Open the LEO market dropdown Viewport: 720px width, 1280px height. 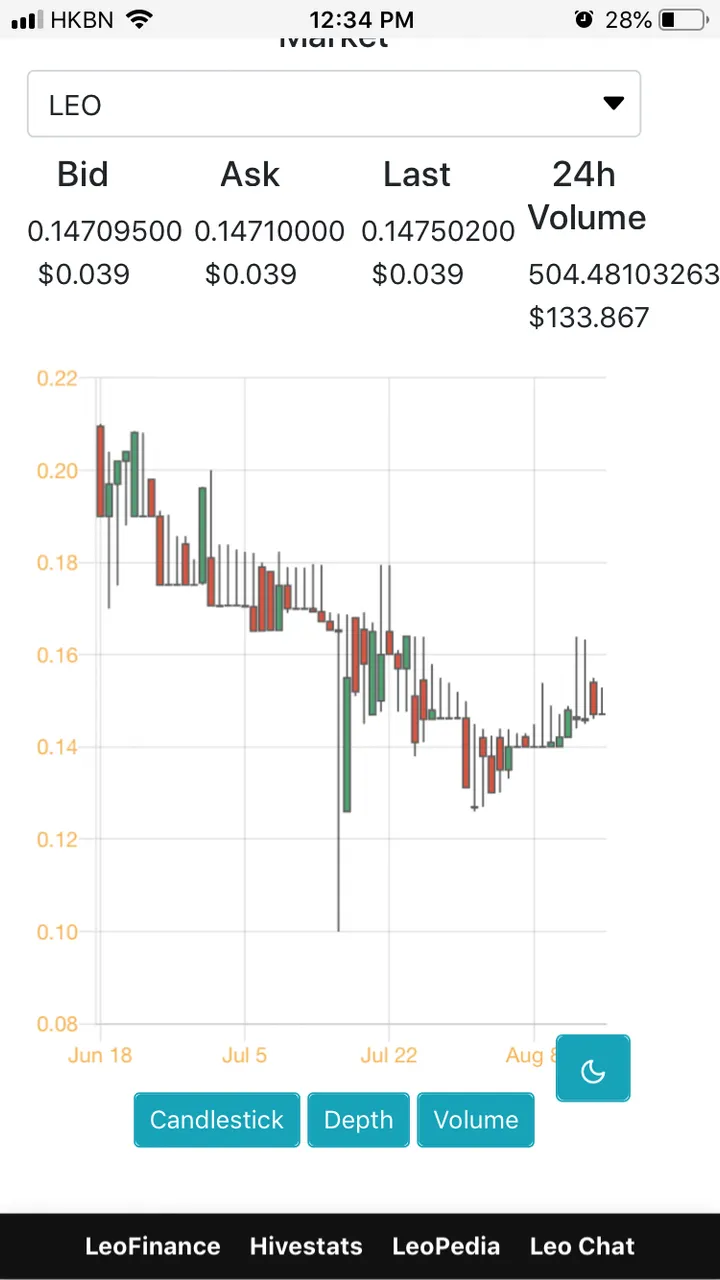click(333, 104)
